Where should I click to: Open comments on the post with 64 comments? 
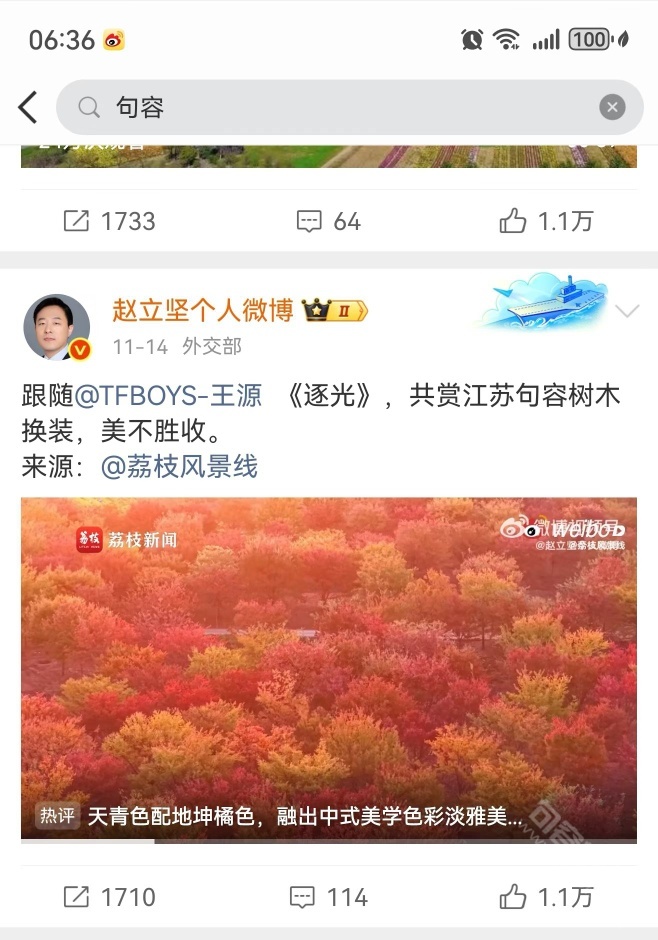point(328,221)
